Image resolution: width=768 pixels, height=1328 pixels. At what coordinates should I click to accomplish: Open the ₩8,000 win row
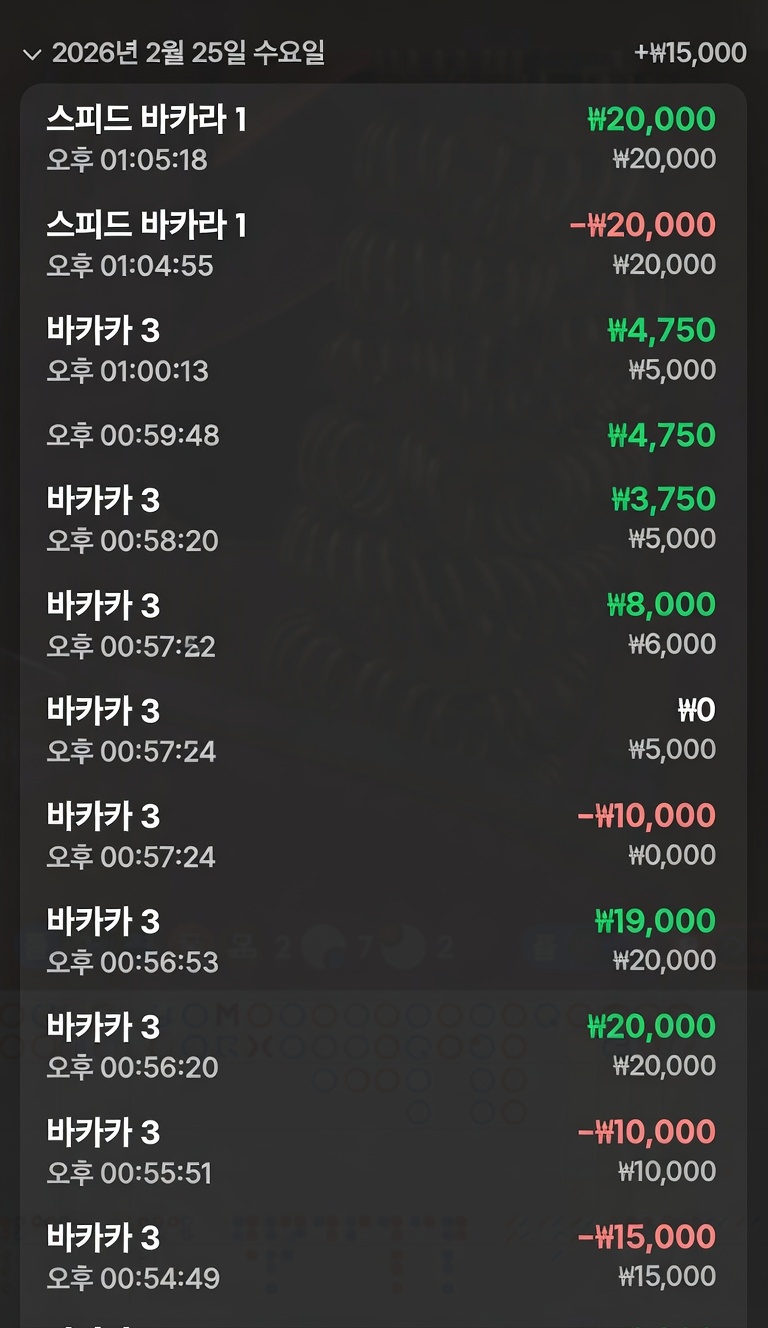(383, 624)
